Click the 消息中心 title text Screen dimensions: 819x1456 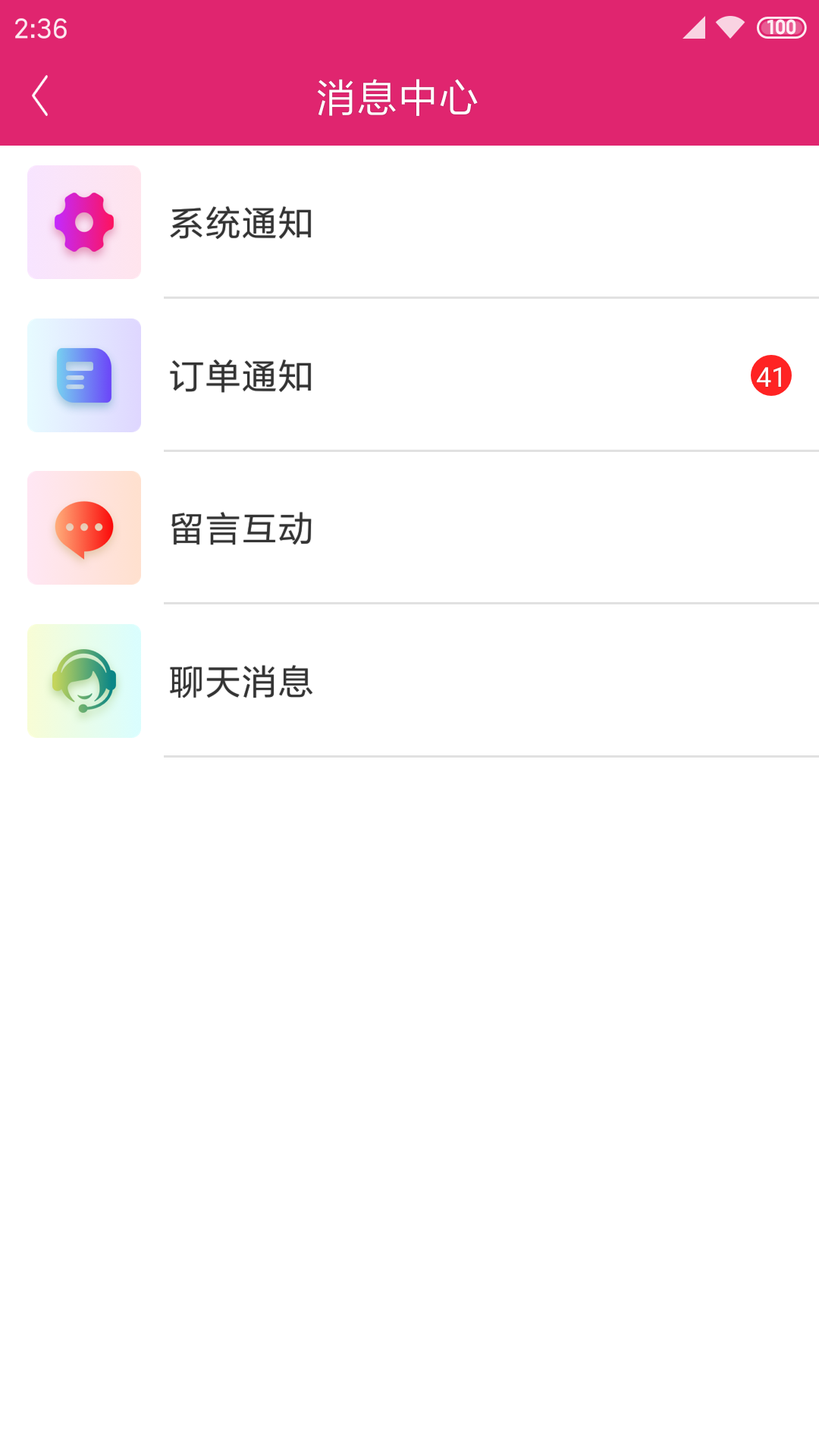397,97
